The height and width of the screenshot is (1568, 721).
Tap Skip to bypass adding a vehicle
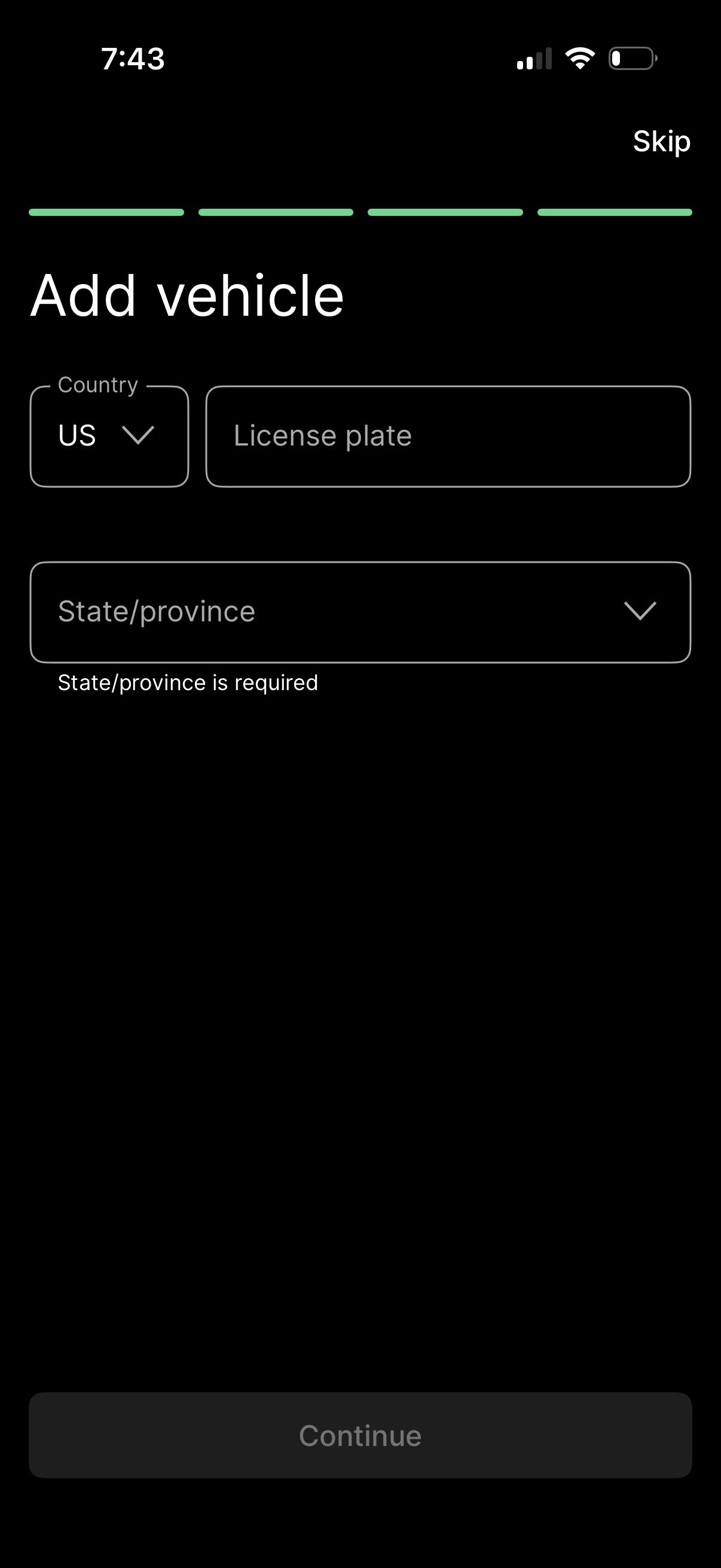[661, 141]
